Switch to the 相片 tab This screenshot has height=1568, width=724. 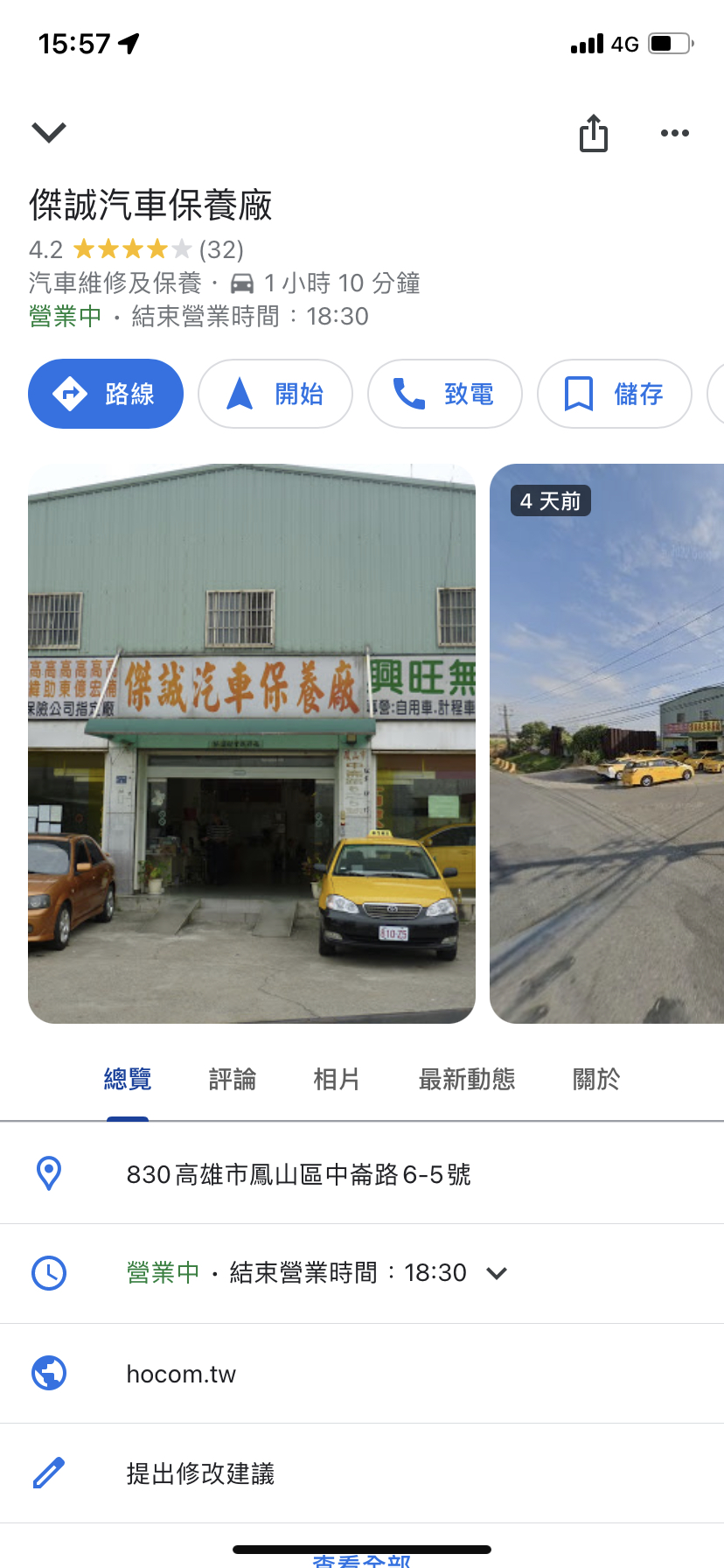click(337, 1080)
